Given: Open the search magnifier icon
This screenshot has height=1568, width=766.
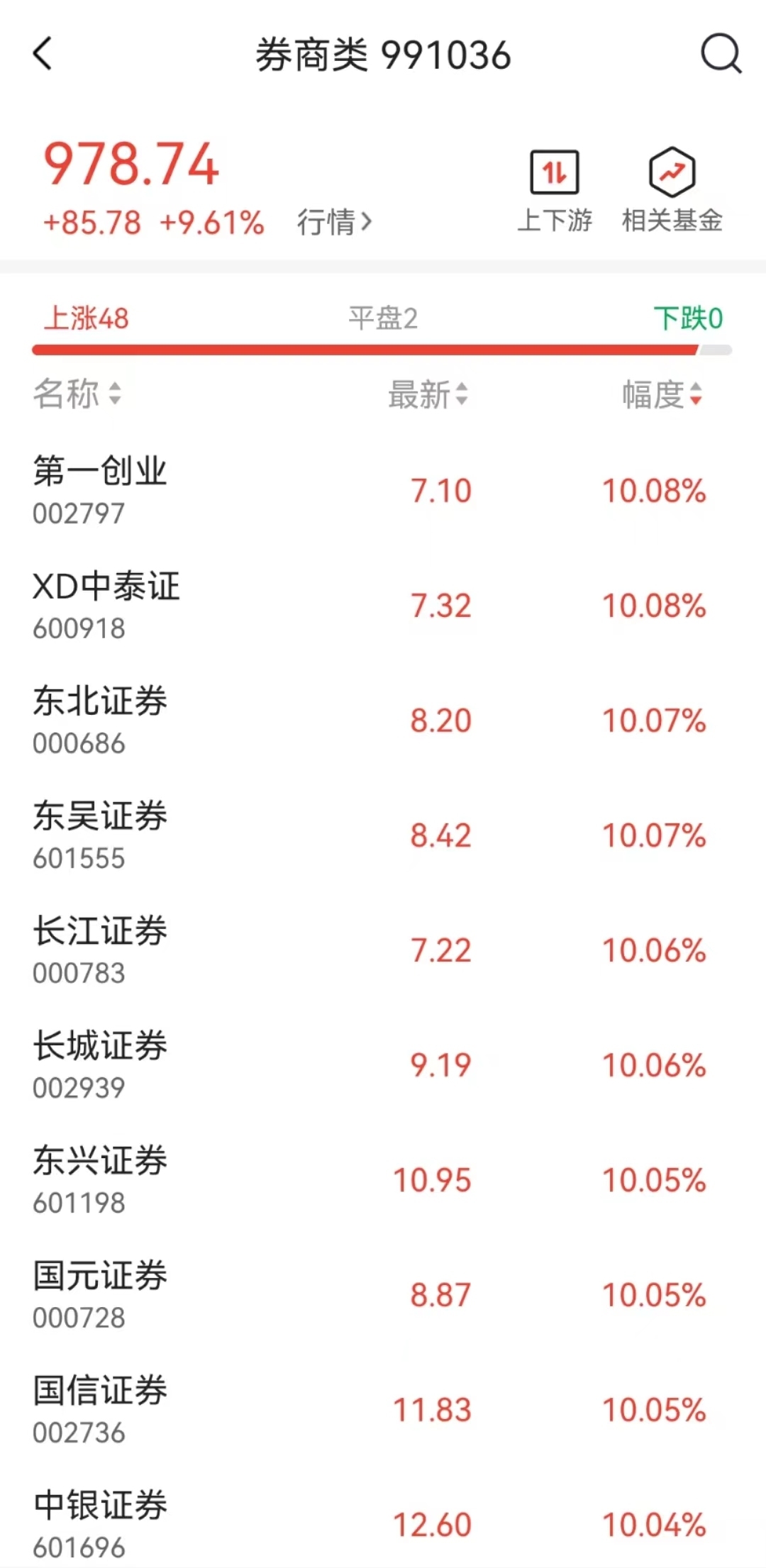Looking at the screenshot, I should 721,54.
